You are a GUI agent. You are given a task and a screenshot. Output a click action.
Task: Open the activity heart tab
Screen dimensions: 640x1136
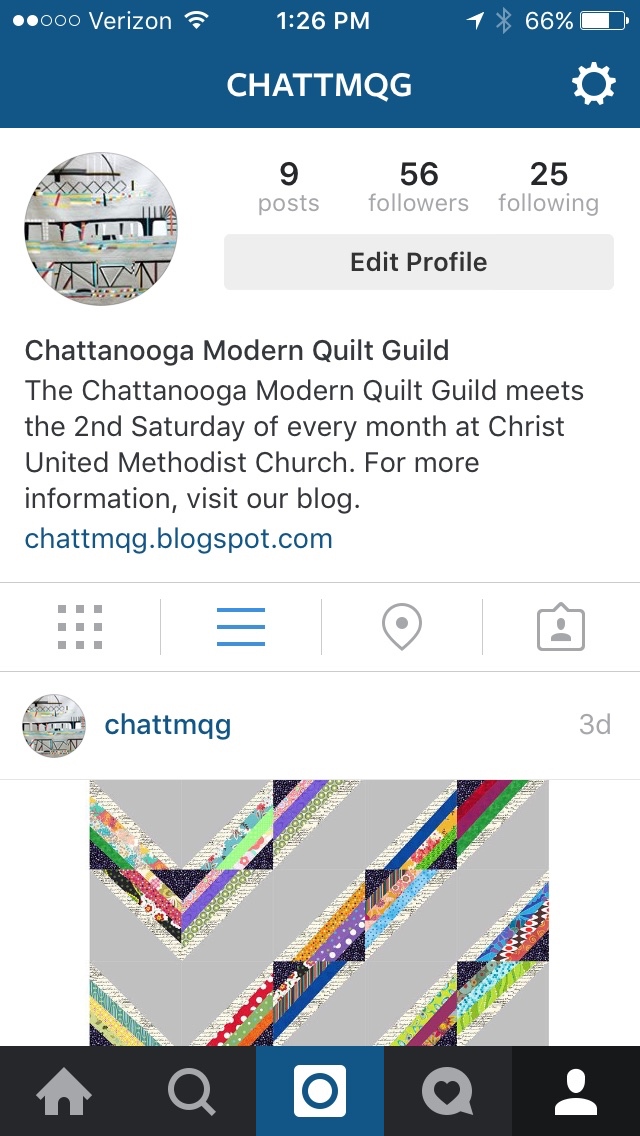447,1091
